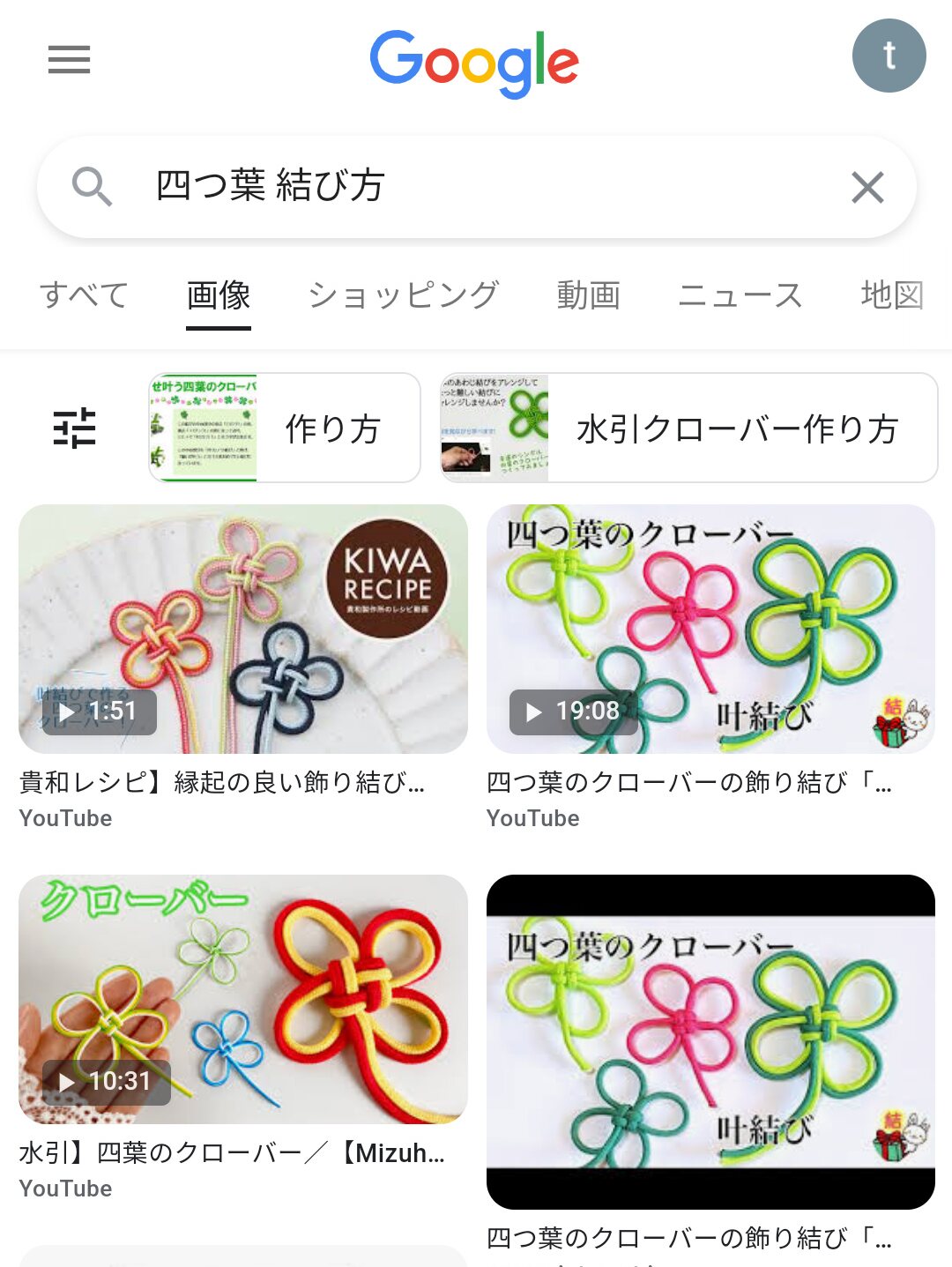
Task: Open the black-bordered 四つ葉のクローバー image
Action: coord(710,1041)
